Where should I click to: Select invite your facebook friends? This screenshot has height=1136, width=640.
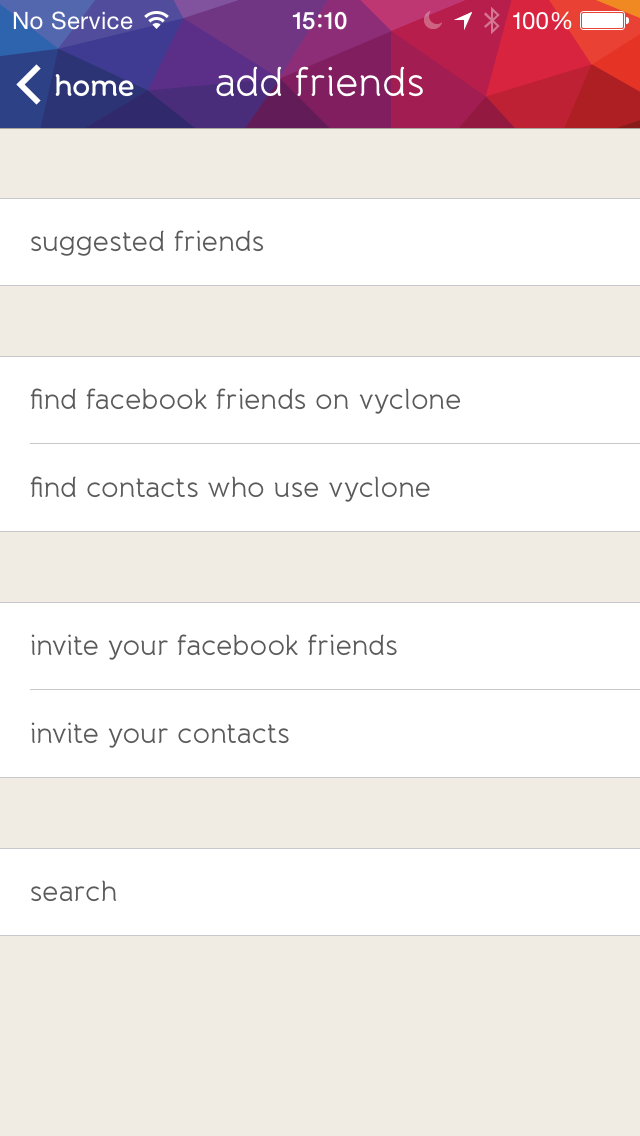coord(320,646)
